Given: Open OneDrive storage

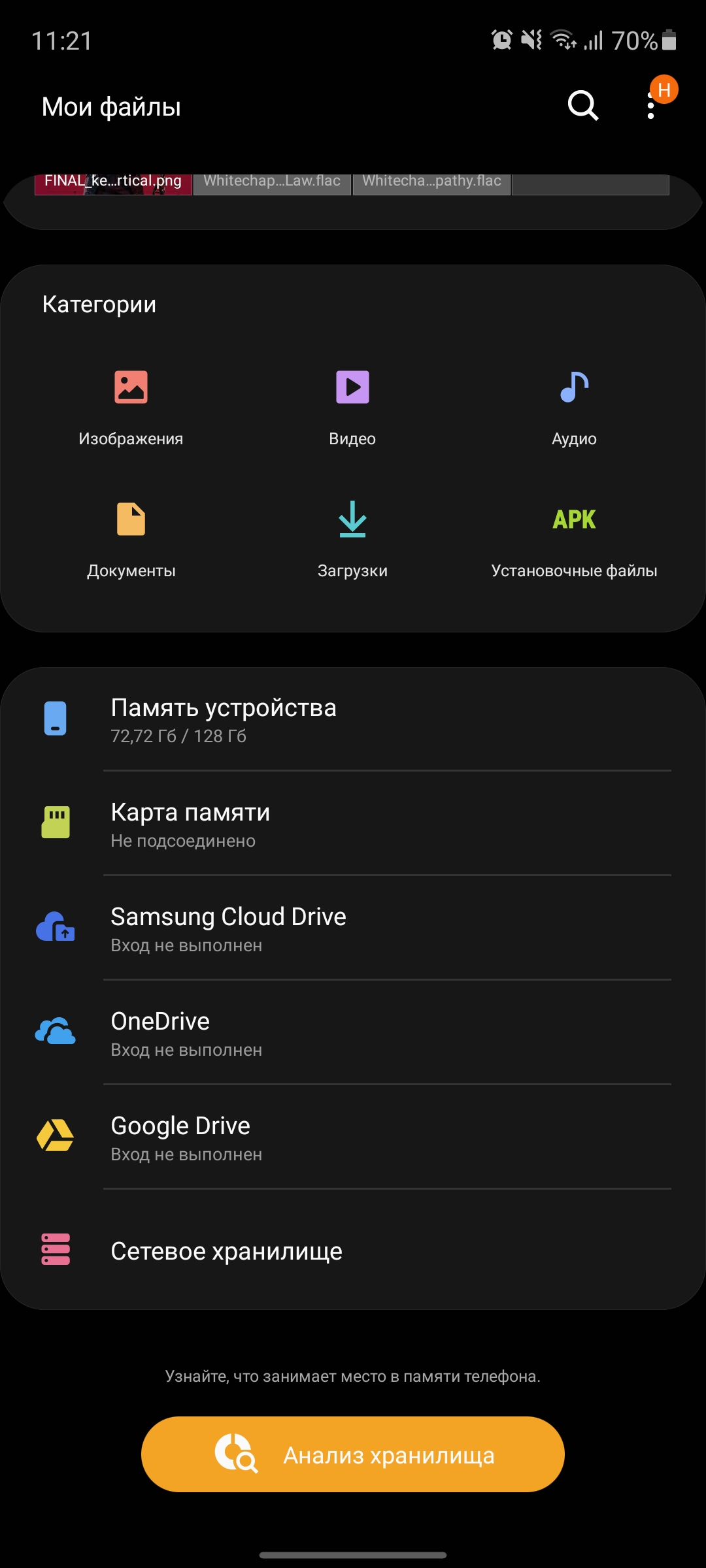Looking at the screenshot, I should 353,1034.
